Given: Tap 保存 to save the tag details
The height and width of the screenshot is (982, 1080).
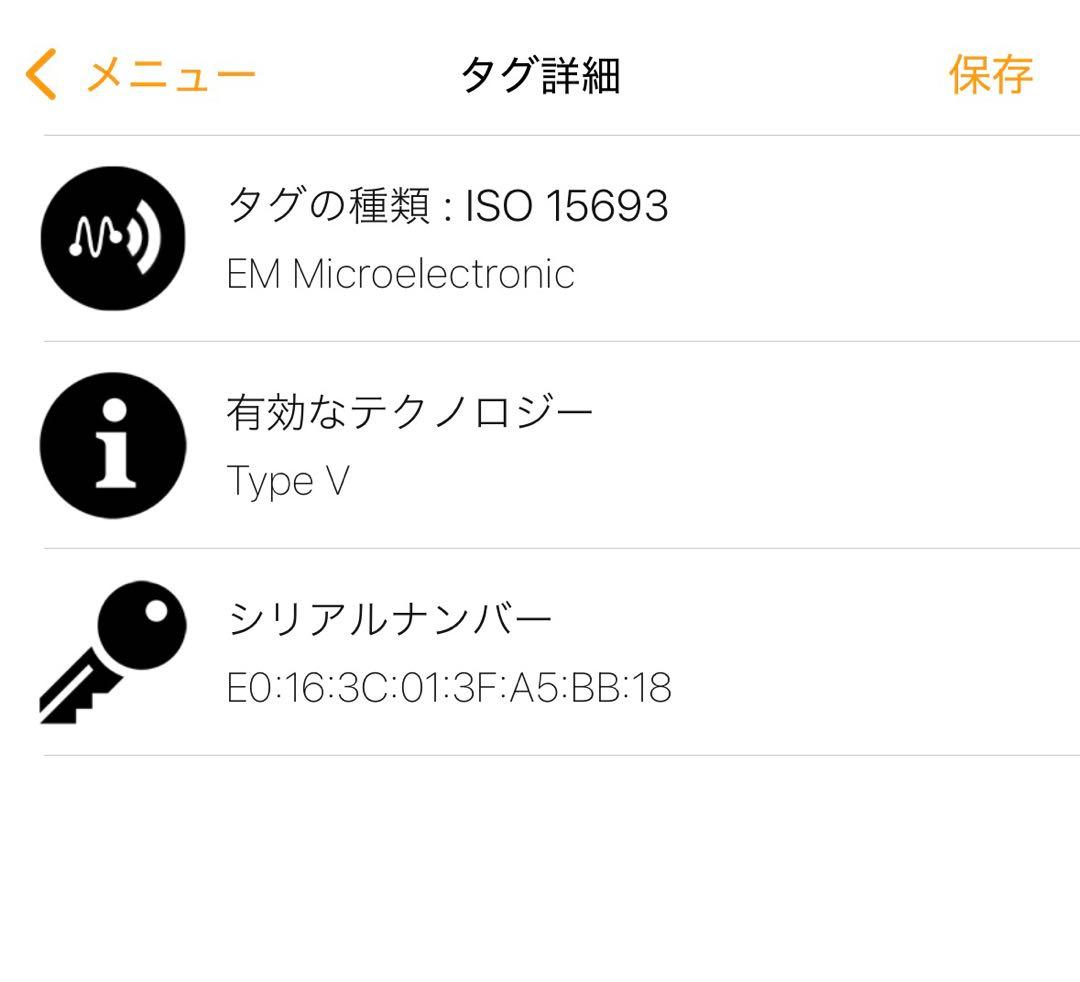Looking at the screenshot, I should 990,76.
